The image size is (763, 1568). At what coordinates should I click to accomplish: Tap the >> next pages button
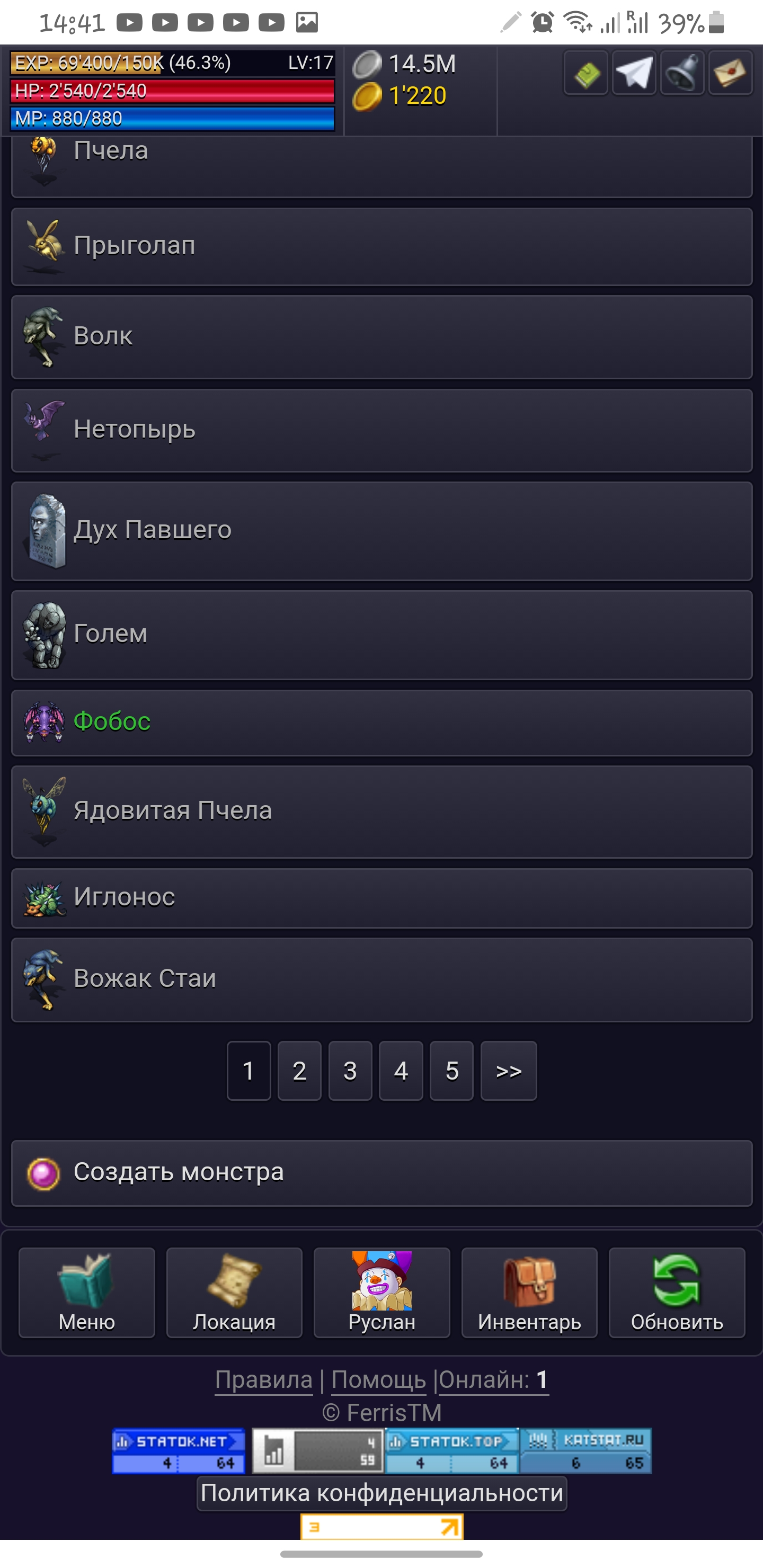click(x=509, y=1071)
